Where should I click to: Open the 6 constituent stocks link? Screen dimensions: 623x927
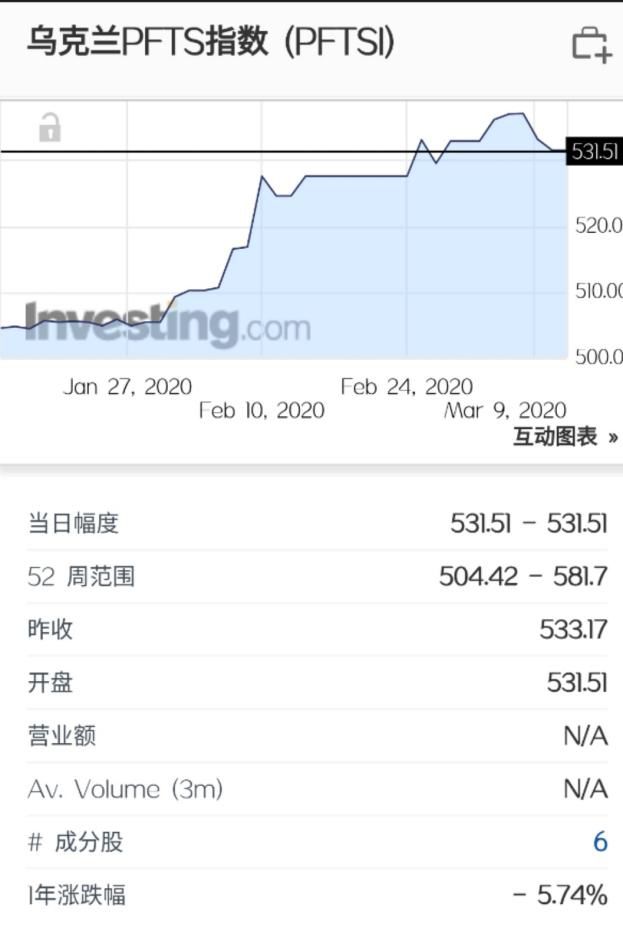click(x=600, y=842)
